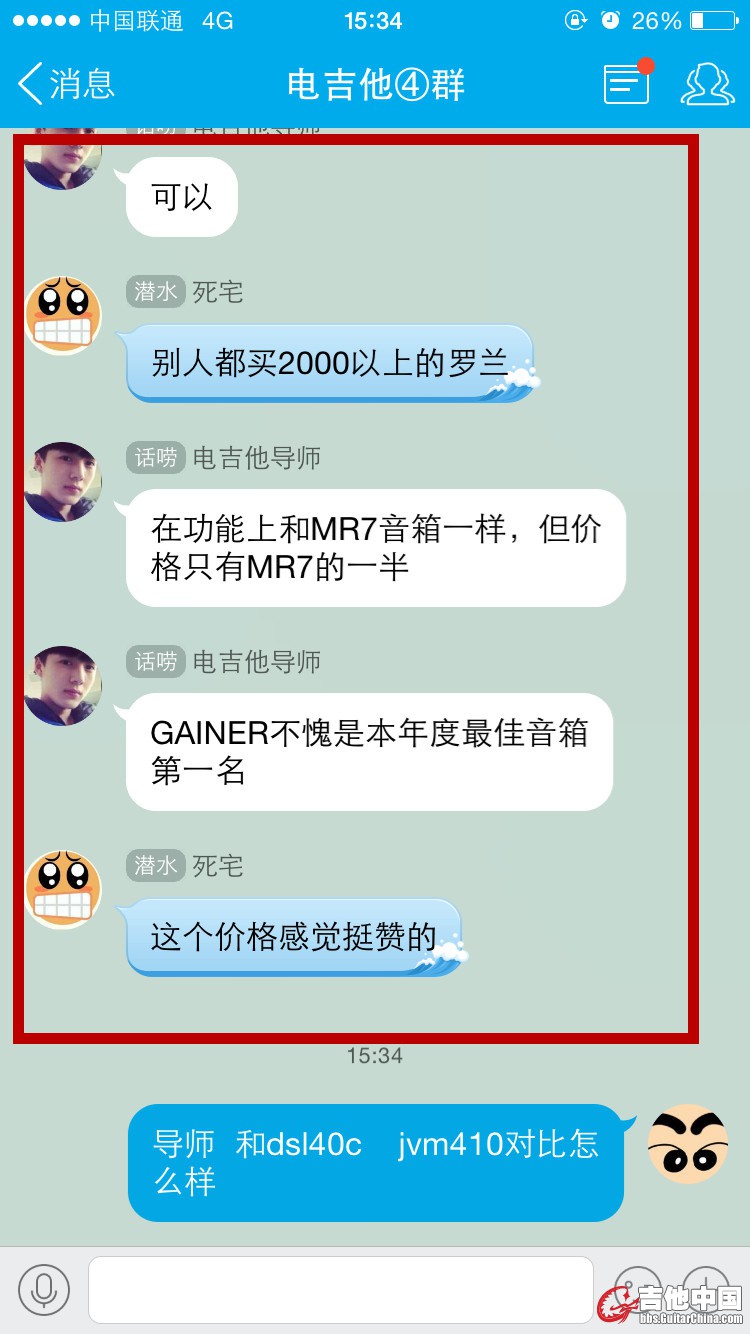
Task: Focus the message text input field
Action: [340, 1289]
